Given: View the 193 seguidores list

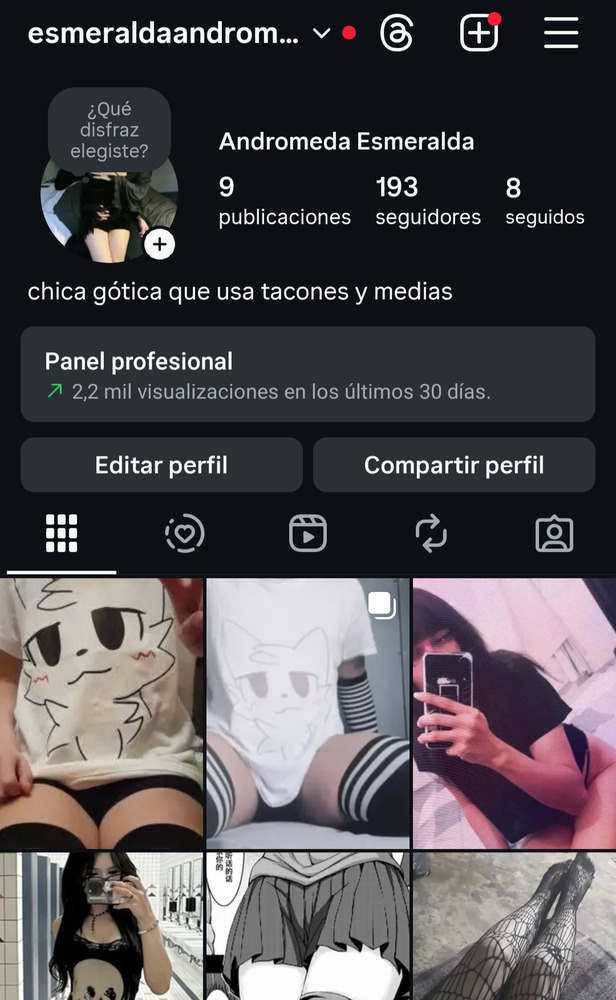Looking at the screenshot, I should tap(428, 201).
